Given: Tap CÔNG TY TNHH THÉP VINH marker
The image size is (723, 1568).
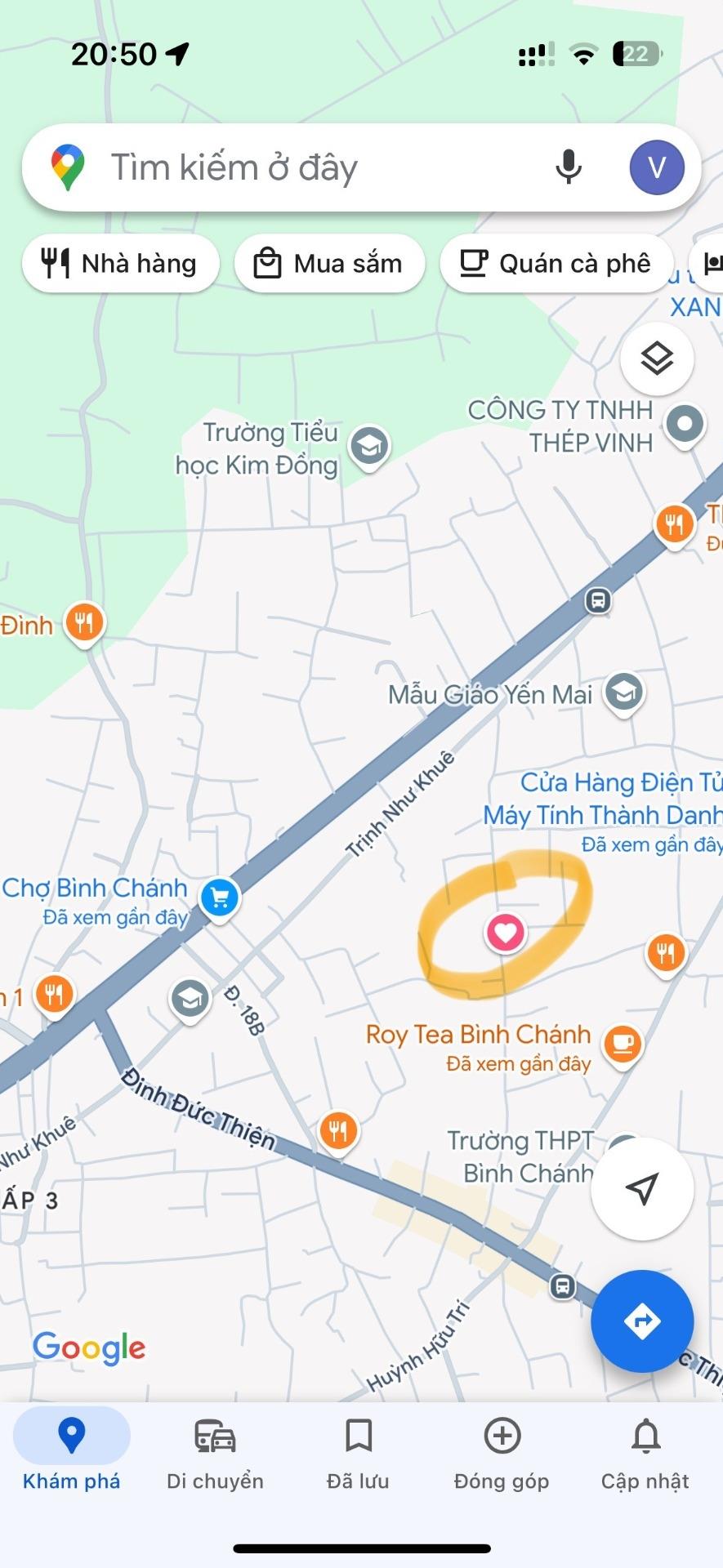Looking at the screenshot, I should pos(685,424).
